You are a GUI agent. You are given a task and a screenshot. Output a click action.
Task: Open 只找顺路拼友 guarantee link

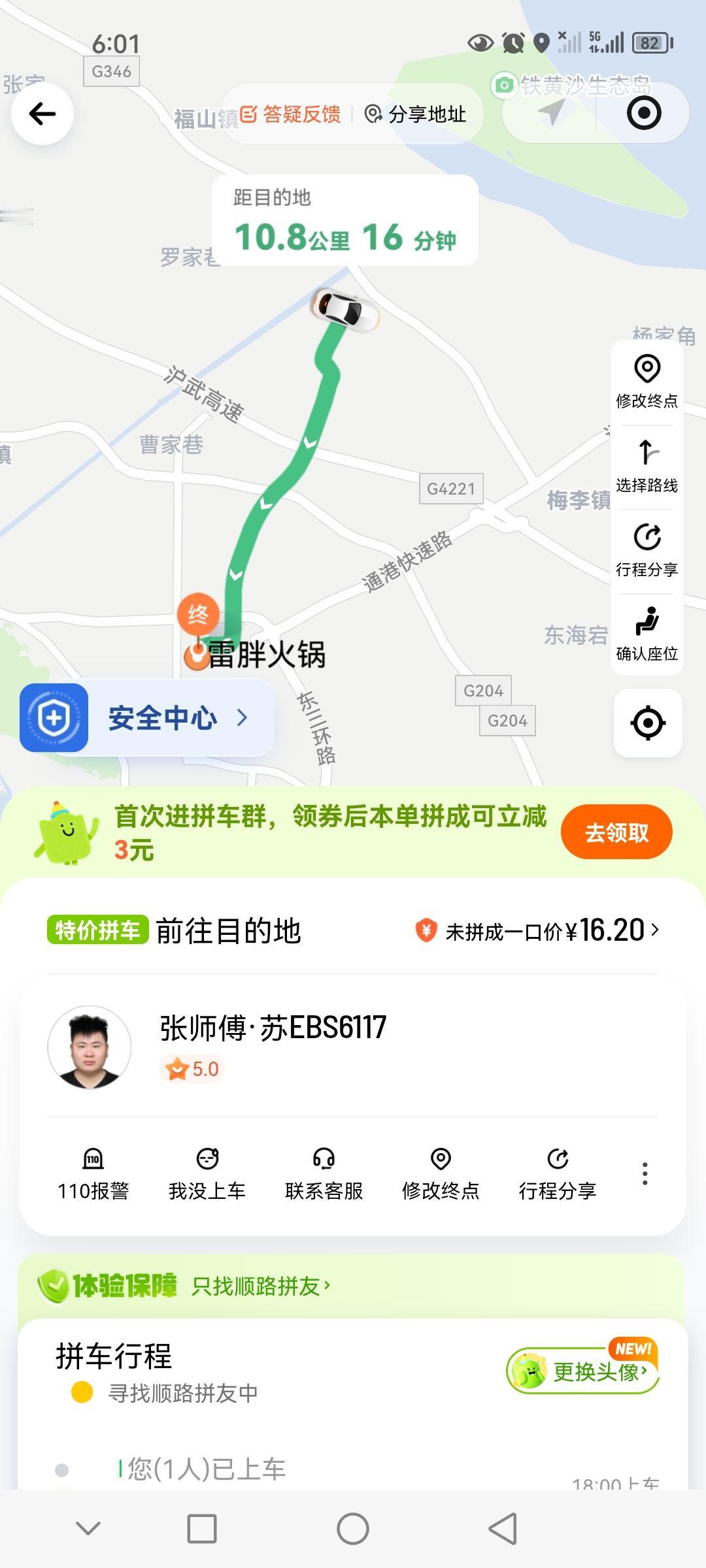[261, 1286]
